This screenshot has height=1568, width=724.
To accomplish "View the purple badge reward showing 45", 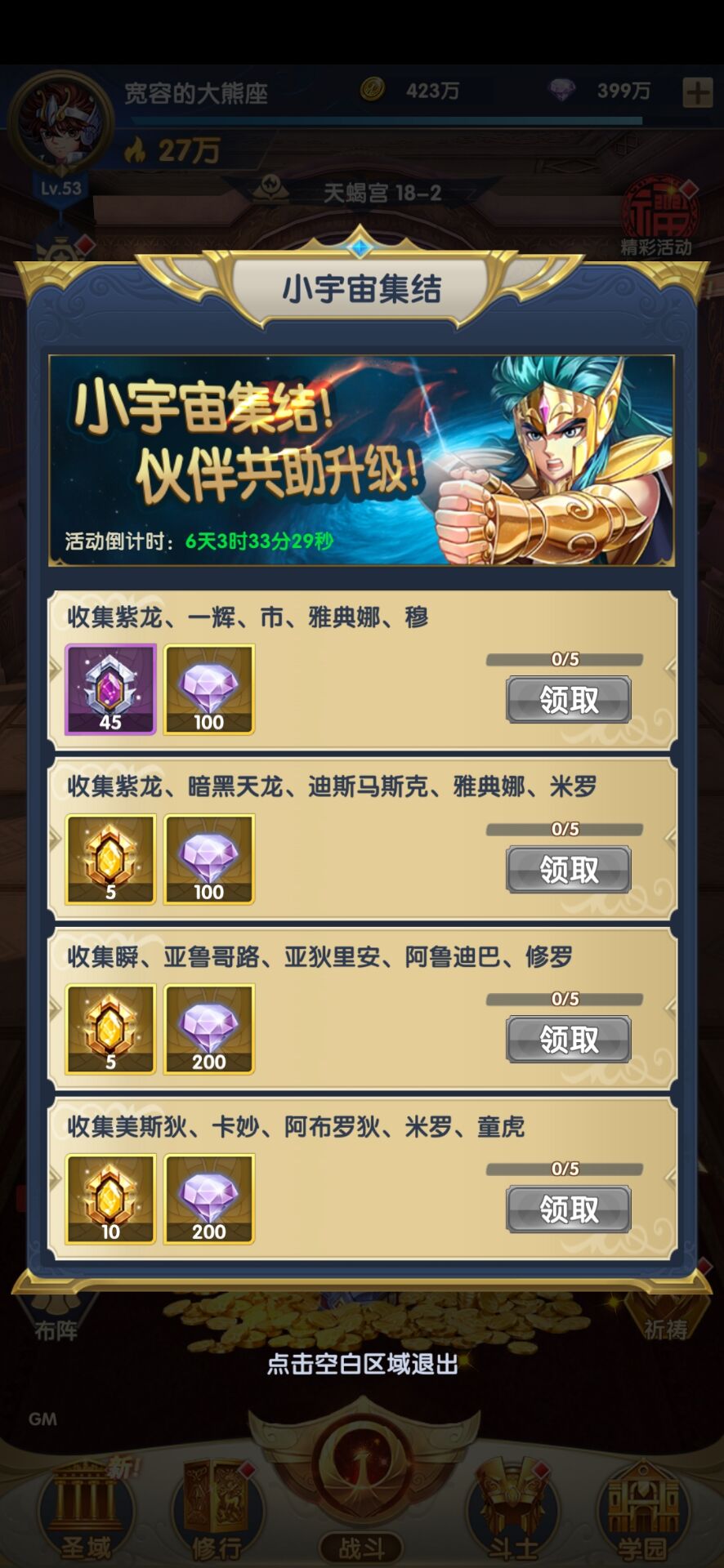I will (110, 689).
